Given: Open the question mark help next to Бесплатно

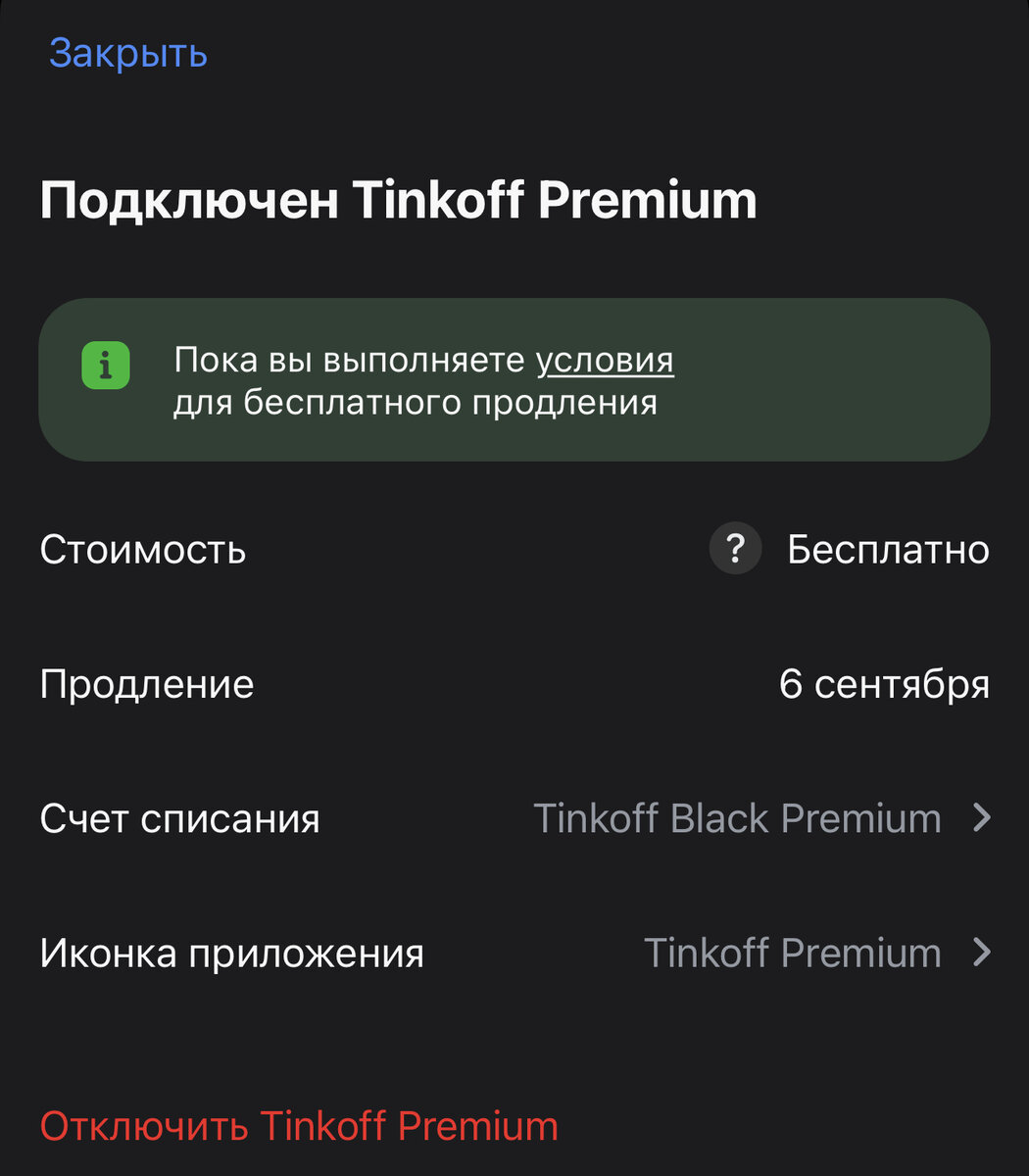Looking at the screenshot, I should tap(735, 549).
